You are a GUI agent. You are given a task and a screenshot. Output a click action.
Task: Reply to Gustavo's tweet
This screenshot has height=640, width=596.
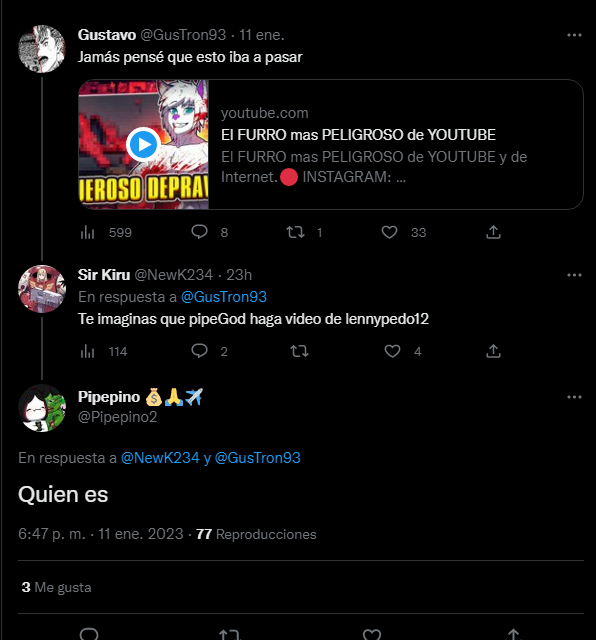point(199,232)
